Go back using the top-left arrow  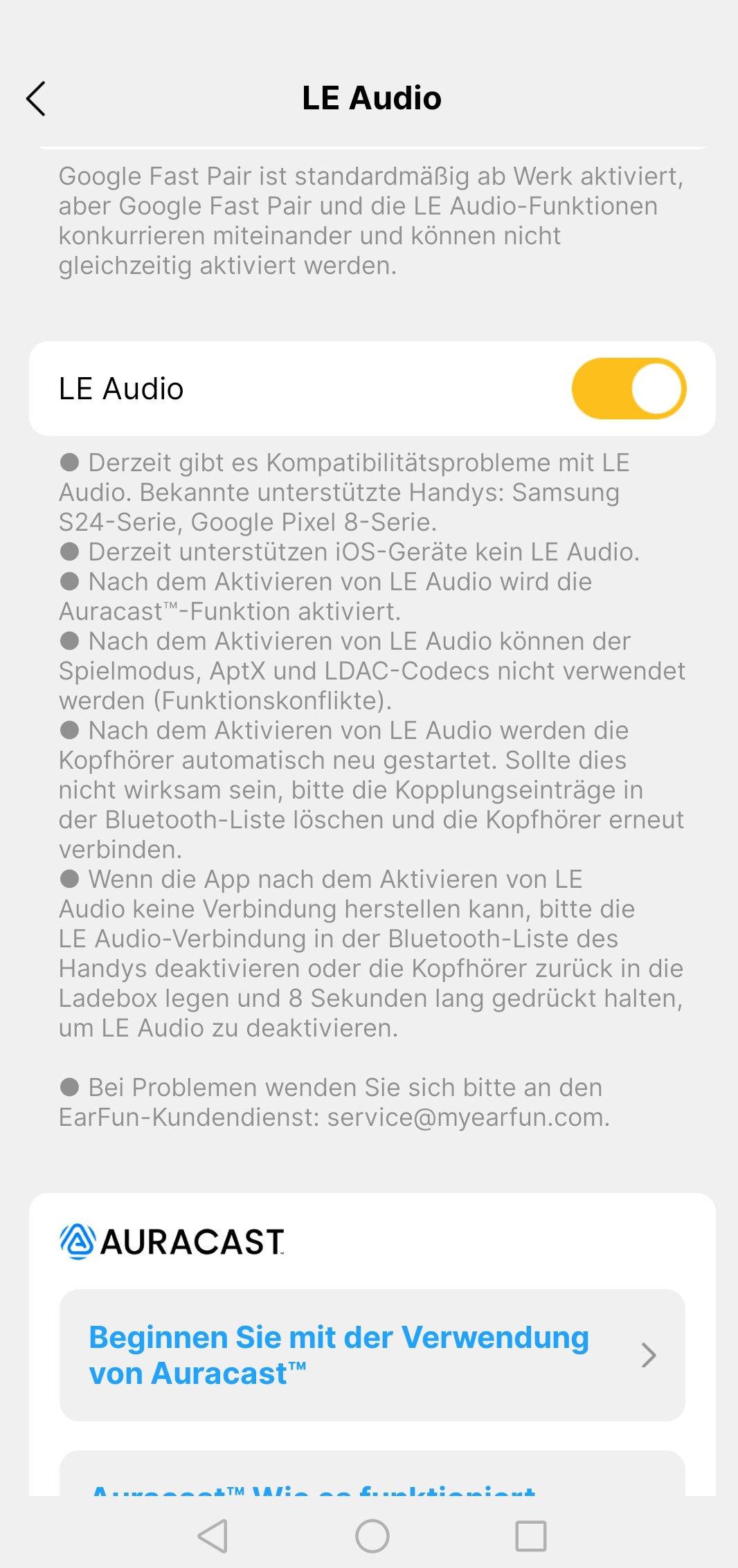(x=36, y=98)
